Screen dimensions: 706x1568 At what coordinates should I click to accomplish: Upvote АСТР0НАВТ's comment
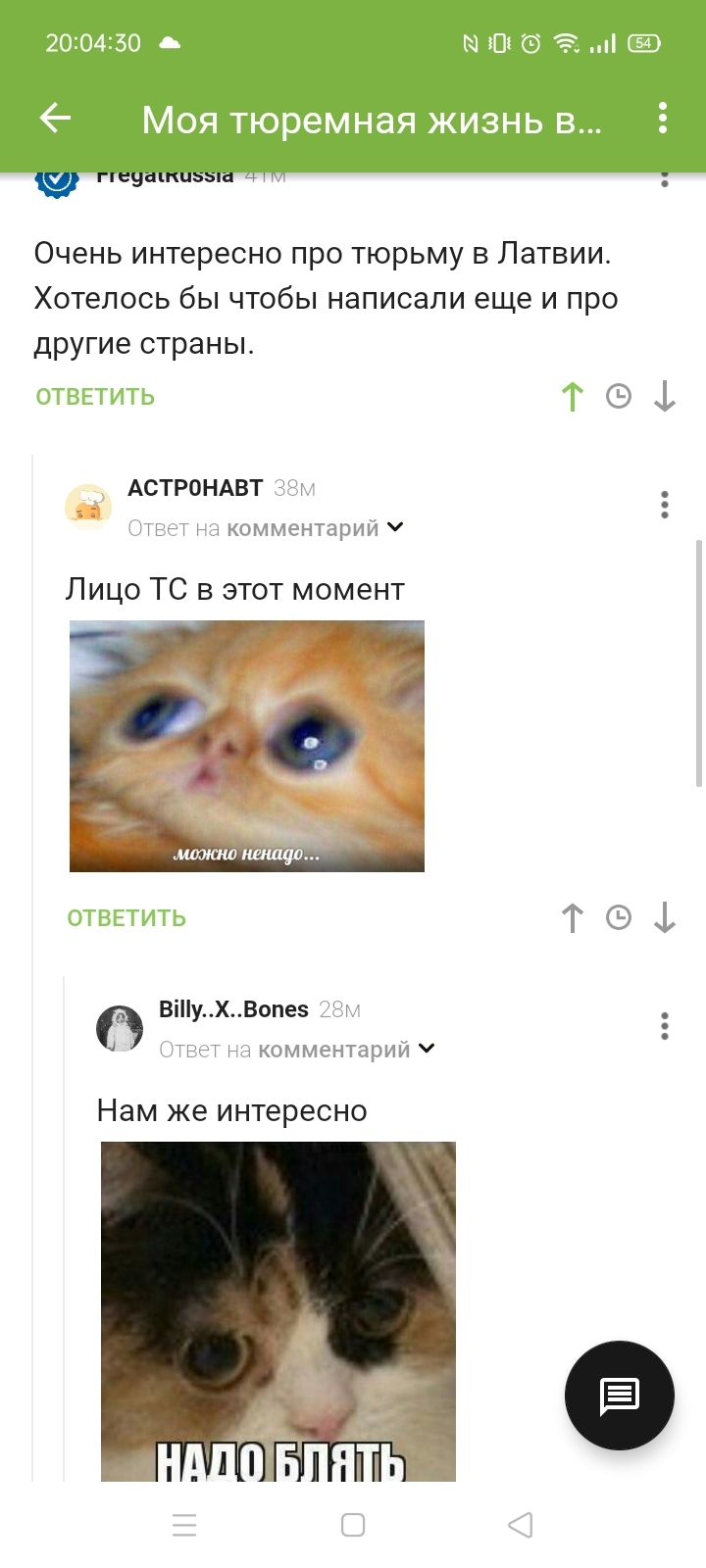(573, 918)
